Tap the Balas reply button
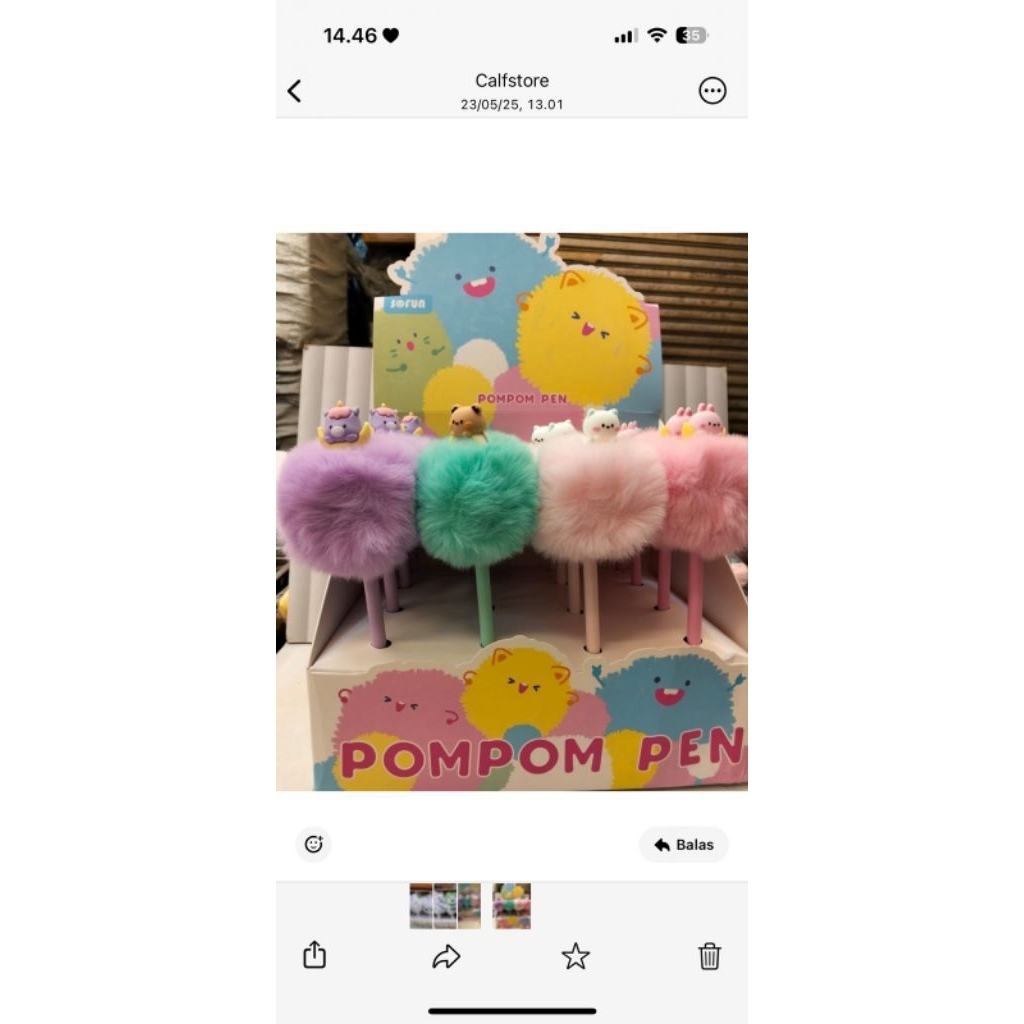This screenshot has height=1024, width=1024. coord(683,844)
